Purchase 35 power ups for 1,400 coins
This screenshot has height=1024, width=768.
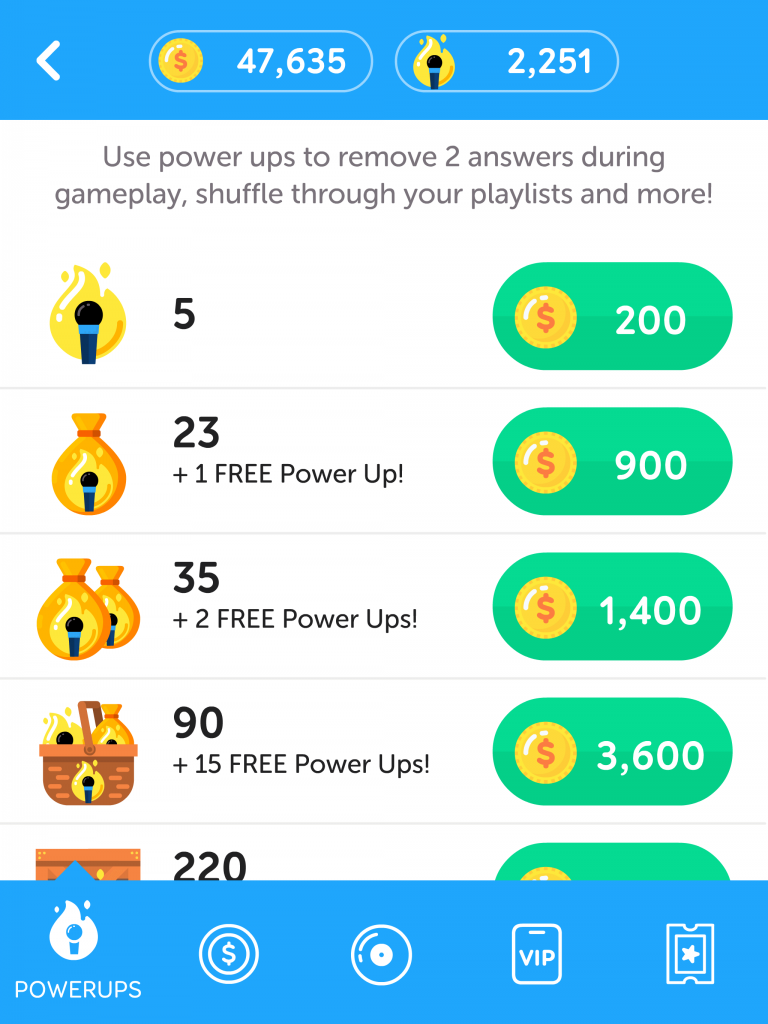[612, 608]
